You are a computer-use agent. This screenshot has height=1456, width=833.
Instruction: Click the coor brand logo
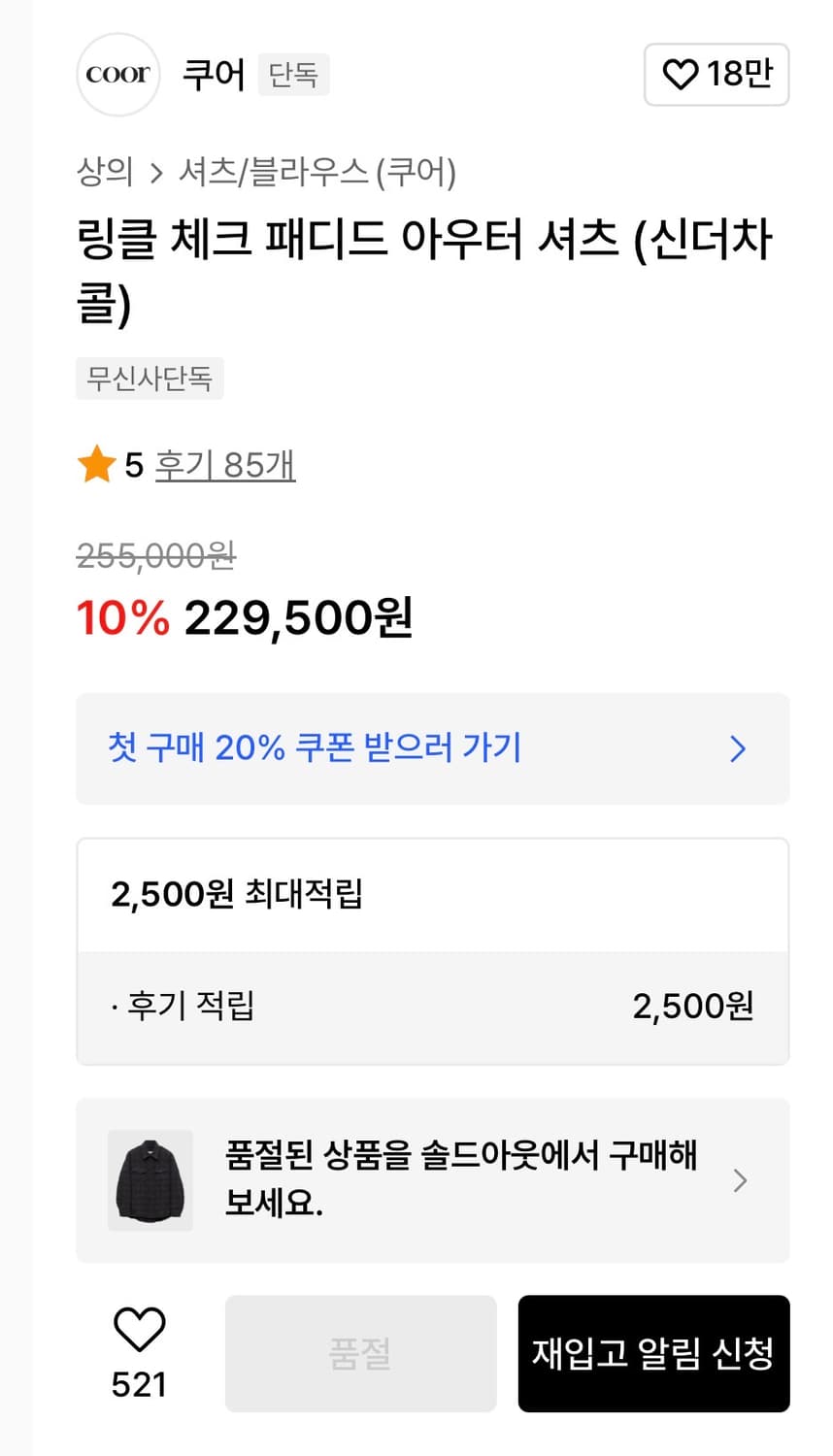[x=117, y=75]
